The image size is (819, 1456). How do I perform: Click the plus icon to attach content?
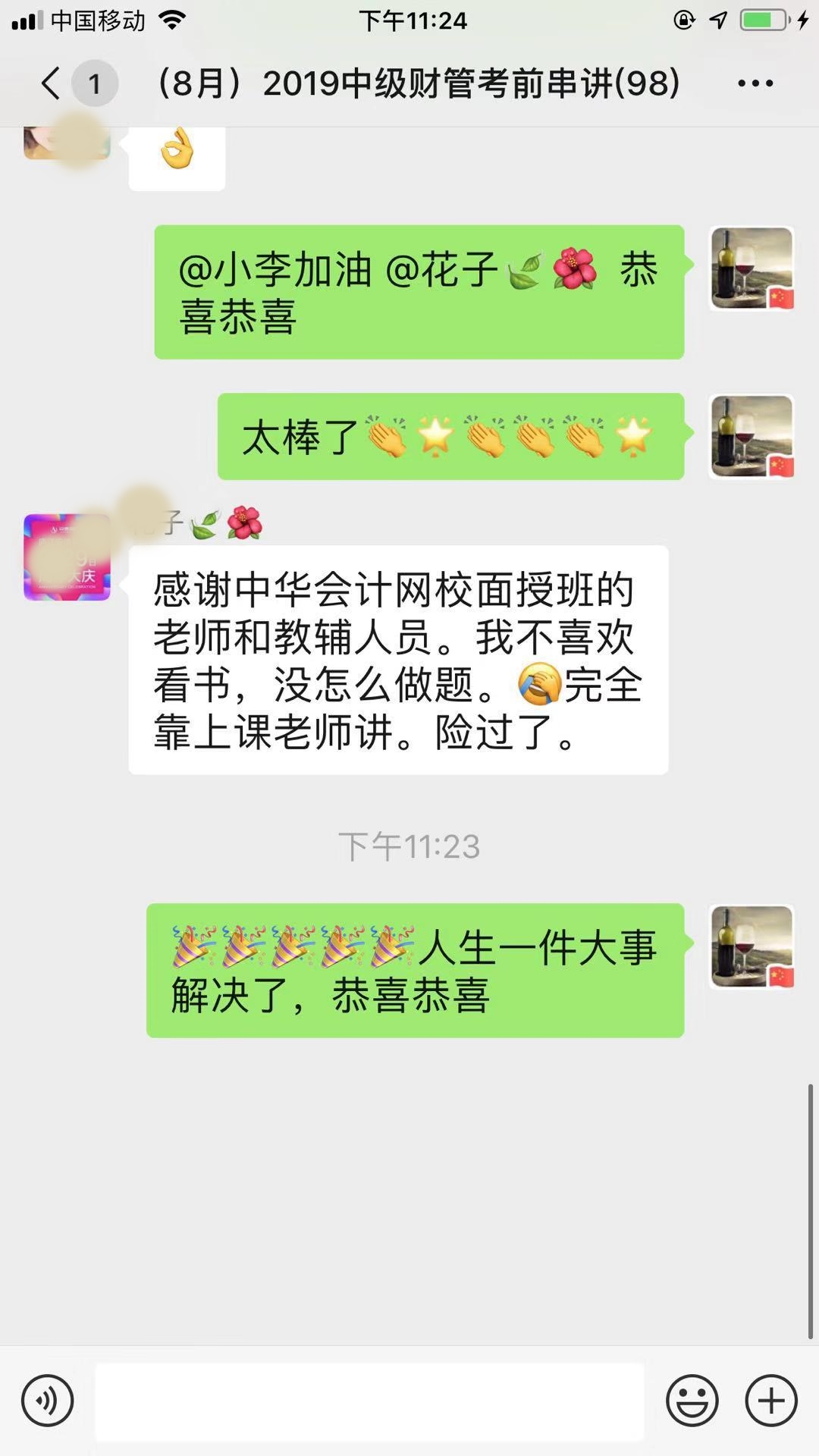click(770, 1401)
